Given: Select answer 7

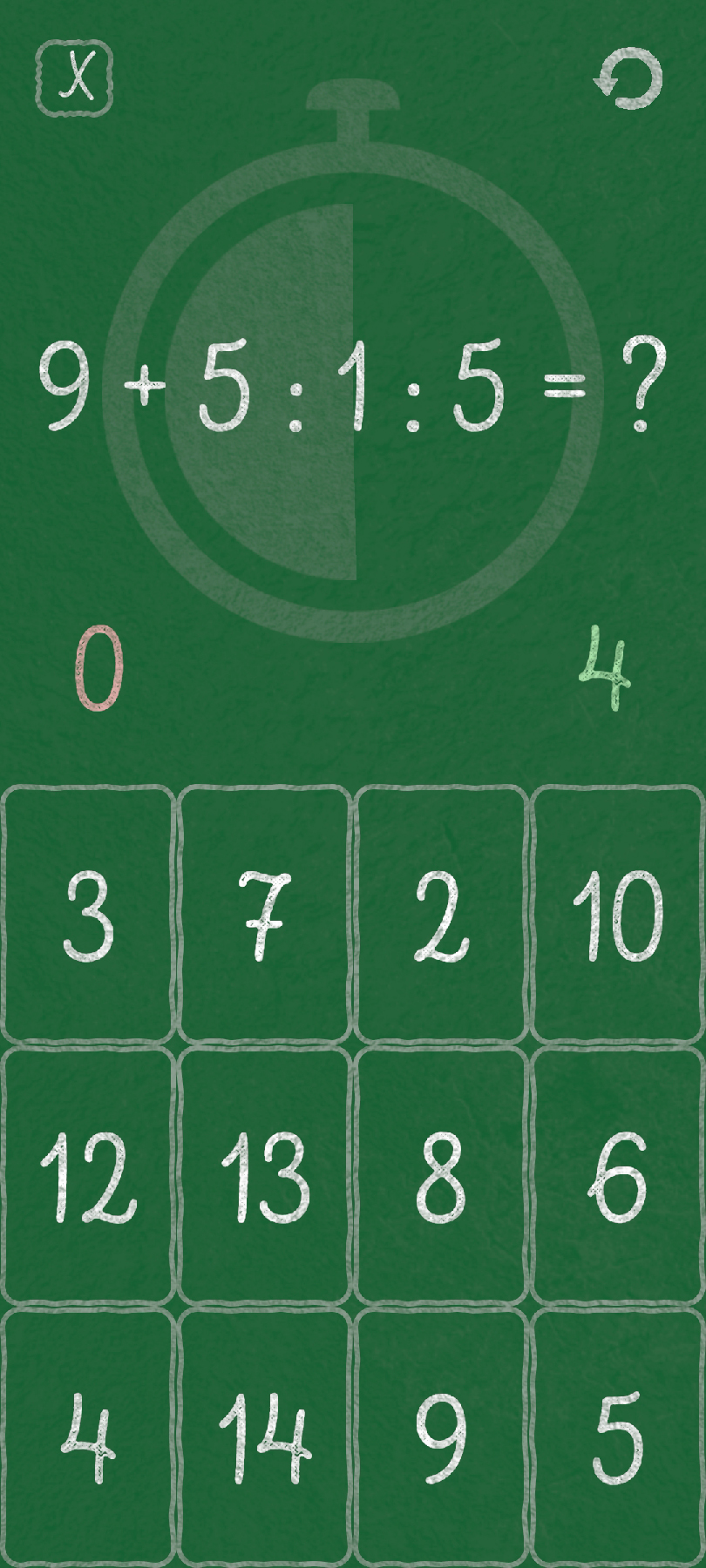Looking at the screenshot, I should 265,915.
